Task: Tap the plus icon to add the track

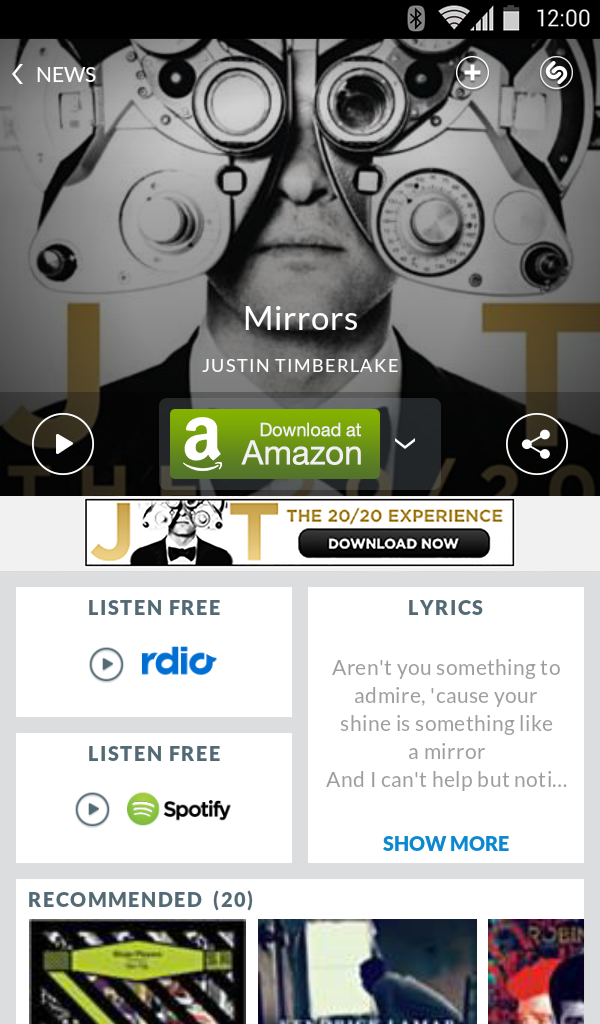Action: [x=472, y=72]
